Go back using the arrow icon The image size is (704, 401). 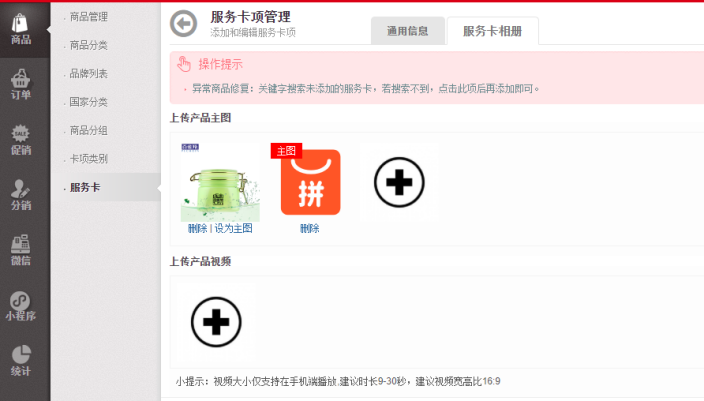183,24
